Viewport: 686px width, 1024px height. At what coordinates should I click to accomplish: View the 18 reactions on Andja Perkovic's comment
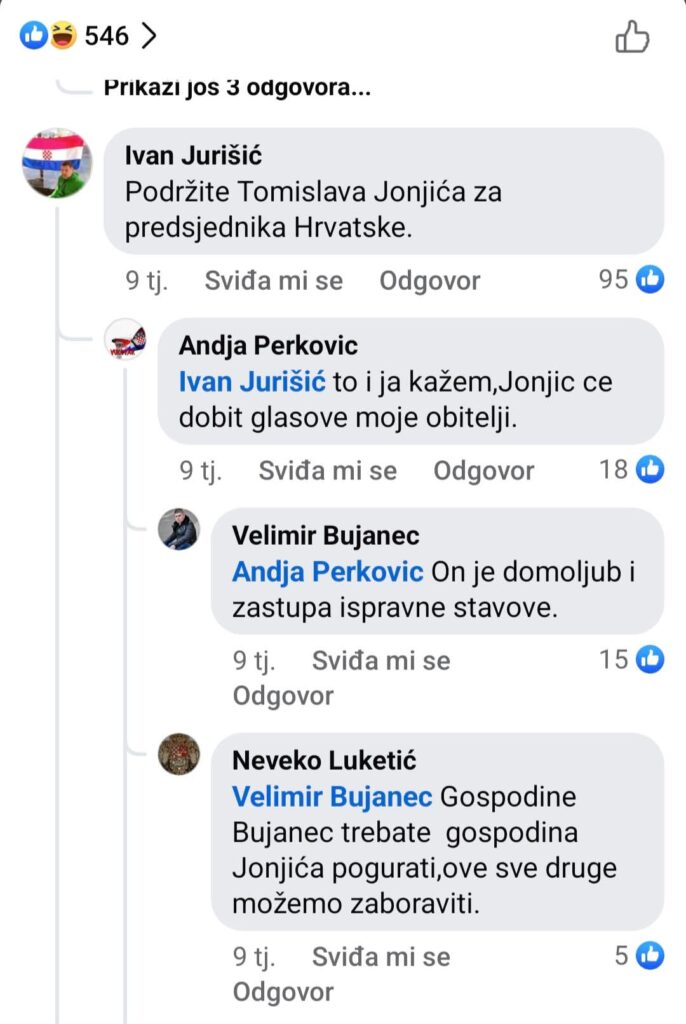click(631, 469)
